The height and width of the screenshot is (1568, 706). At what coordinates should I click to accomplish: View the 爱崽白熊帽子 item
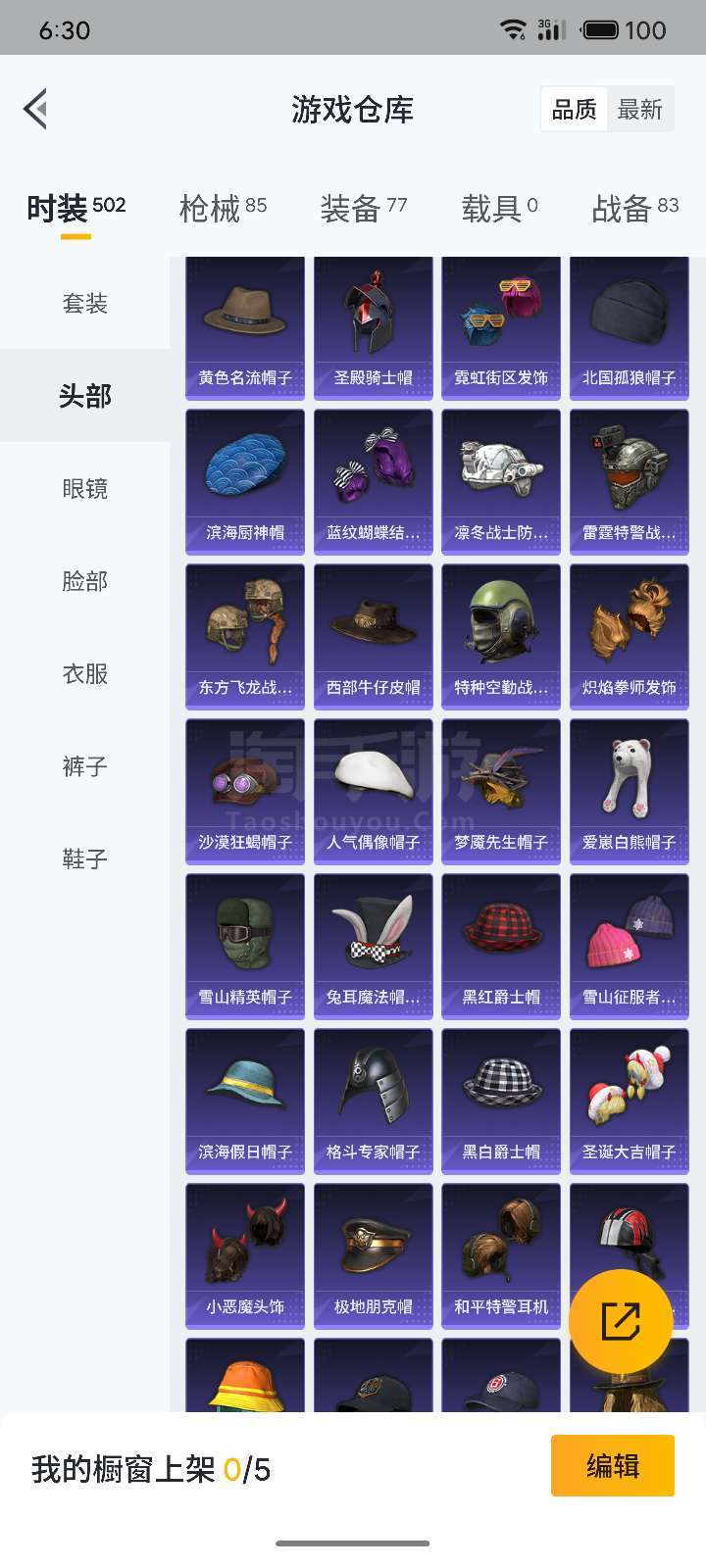[x=629, y=792]
